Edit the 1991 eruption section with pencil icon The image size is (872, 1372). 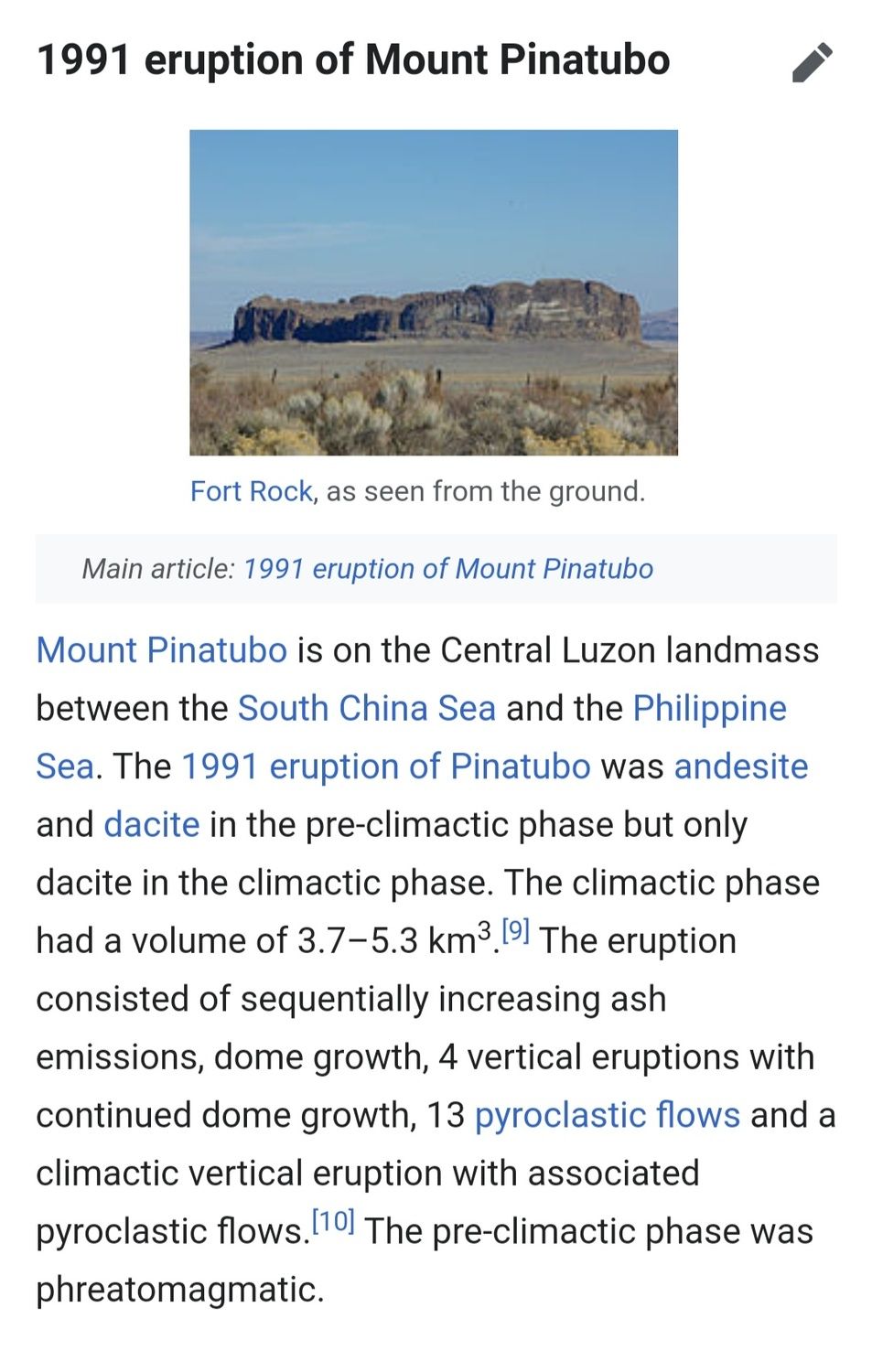point(812,63)
